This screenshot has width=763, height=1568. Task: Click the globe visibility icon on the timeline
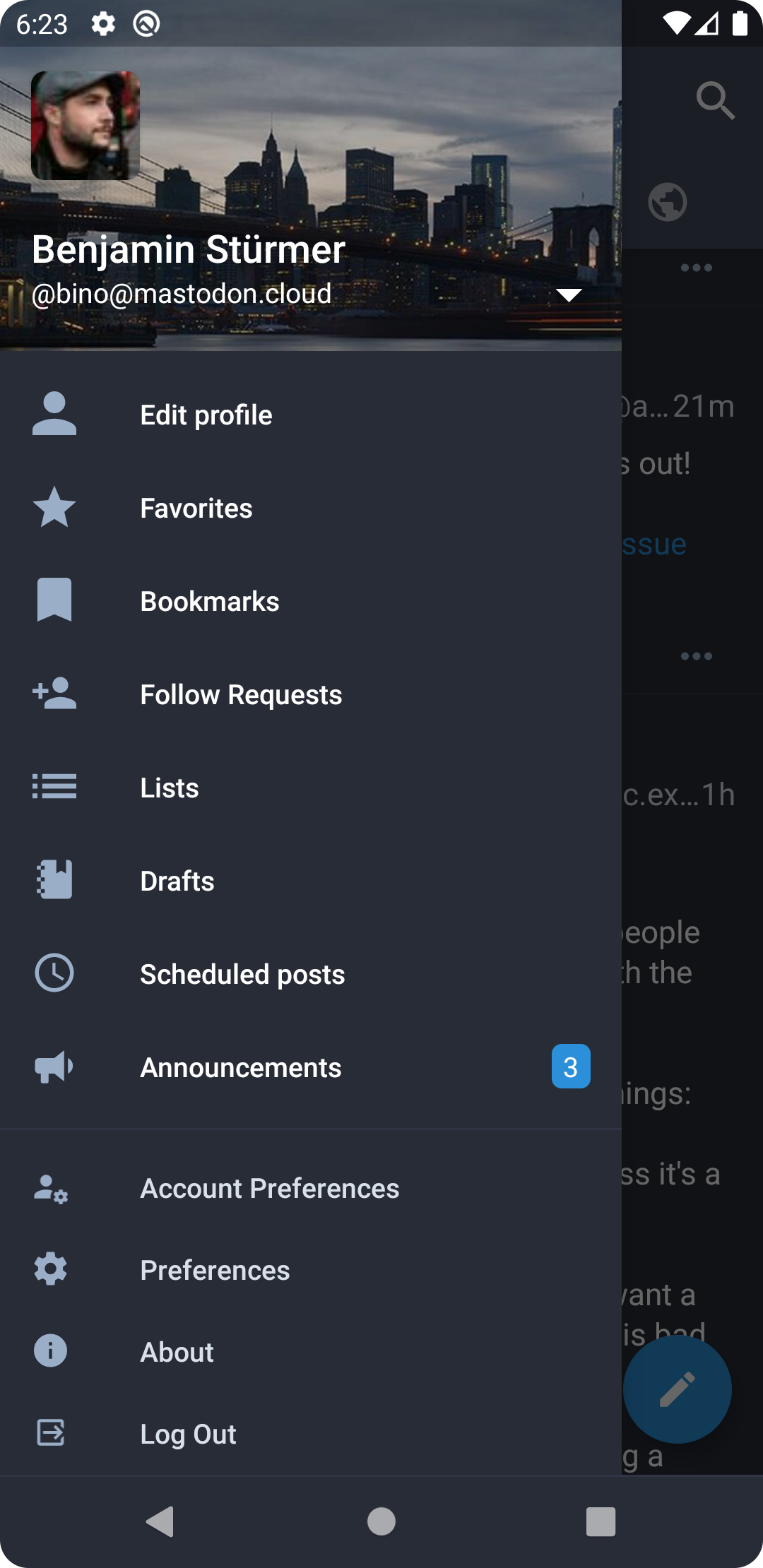(667, 202)
